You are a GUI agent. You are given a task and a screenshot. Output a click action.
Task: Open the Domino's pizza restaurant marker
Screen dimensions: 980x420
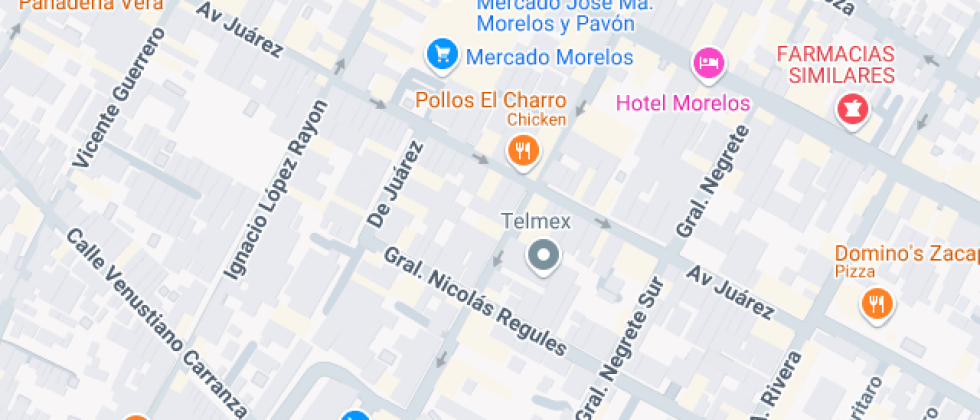876,303
